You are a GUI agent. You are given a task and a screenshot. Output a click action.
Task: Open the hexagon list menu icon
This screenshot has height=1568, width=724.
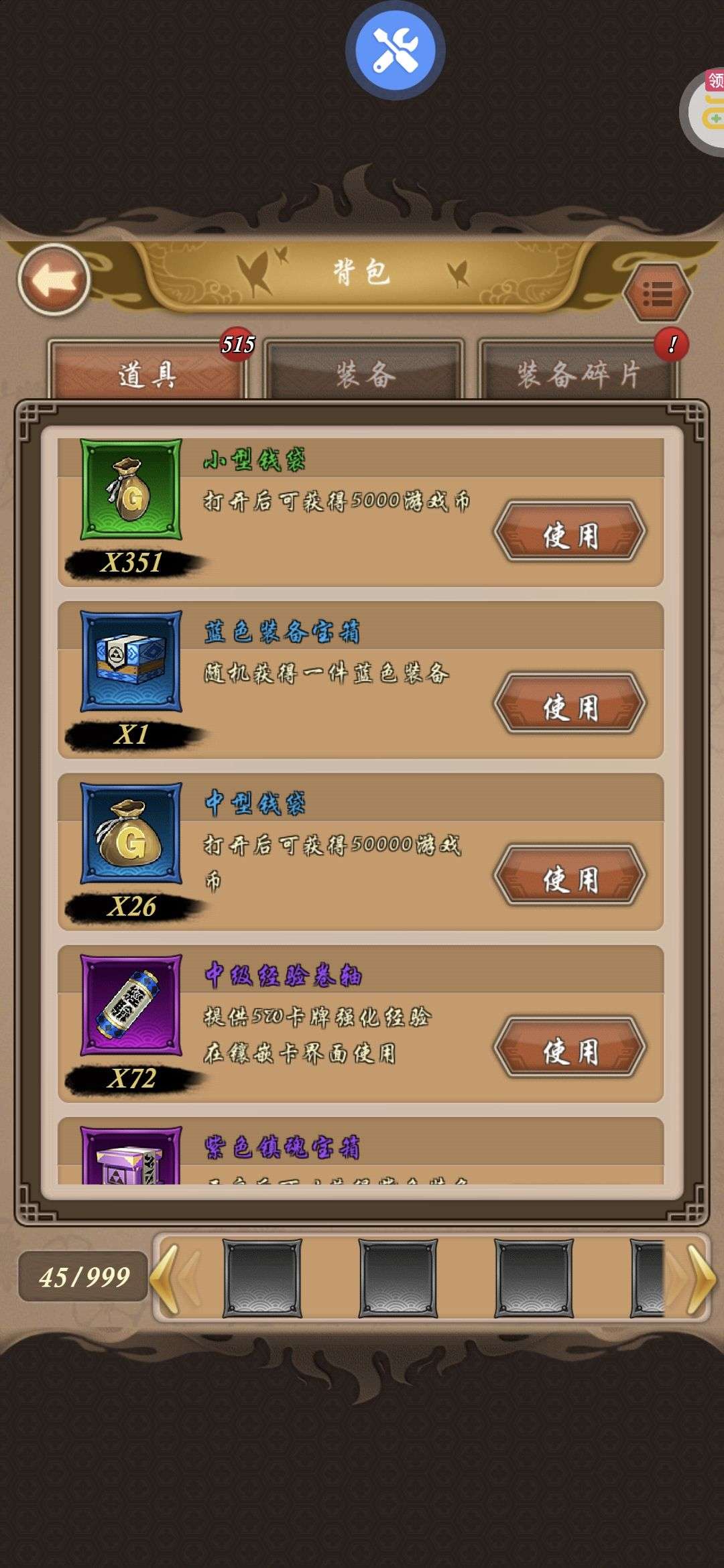click(657, 293)
